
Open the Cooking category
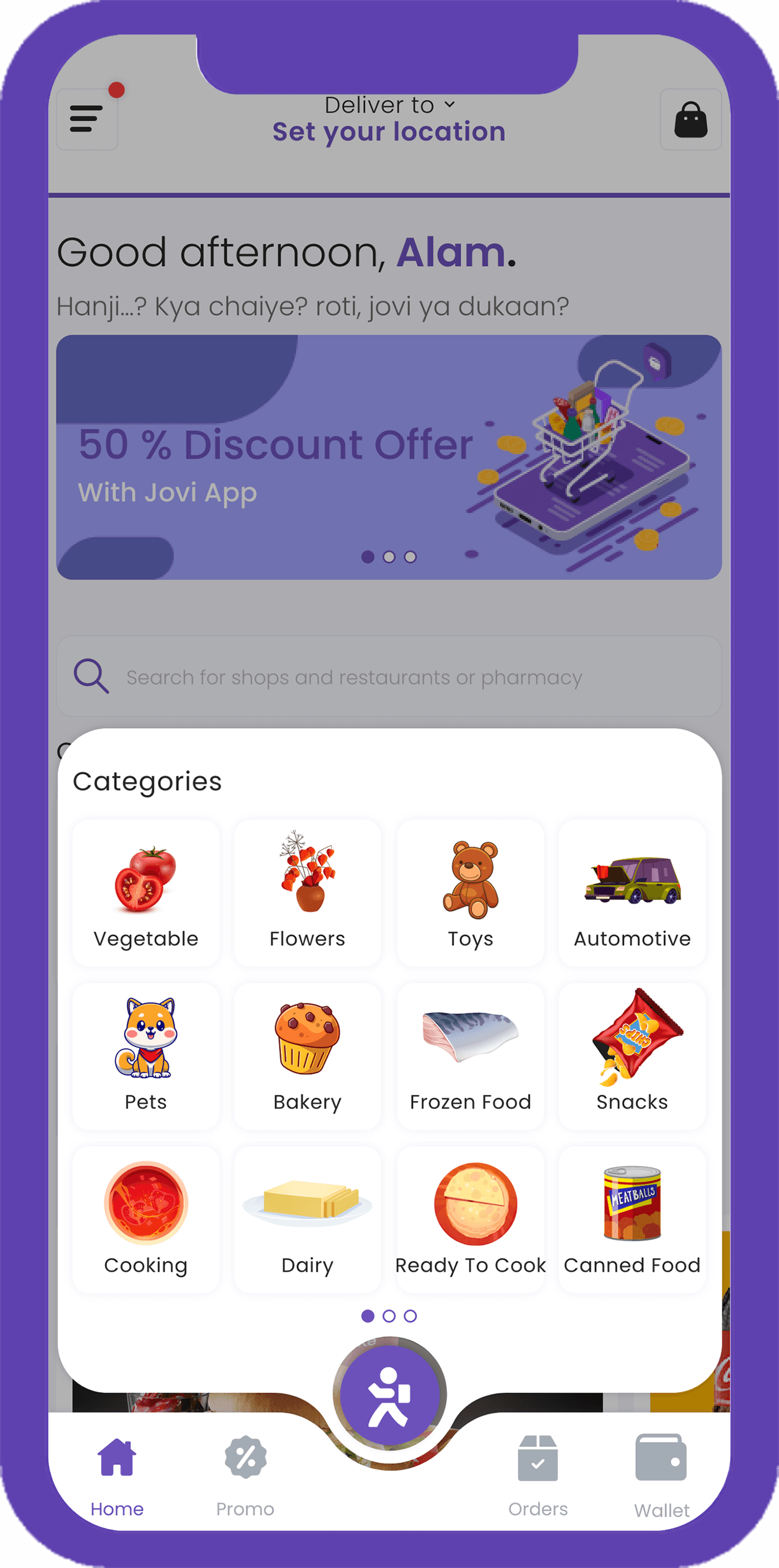[145, 1218]
